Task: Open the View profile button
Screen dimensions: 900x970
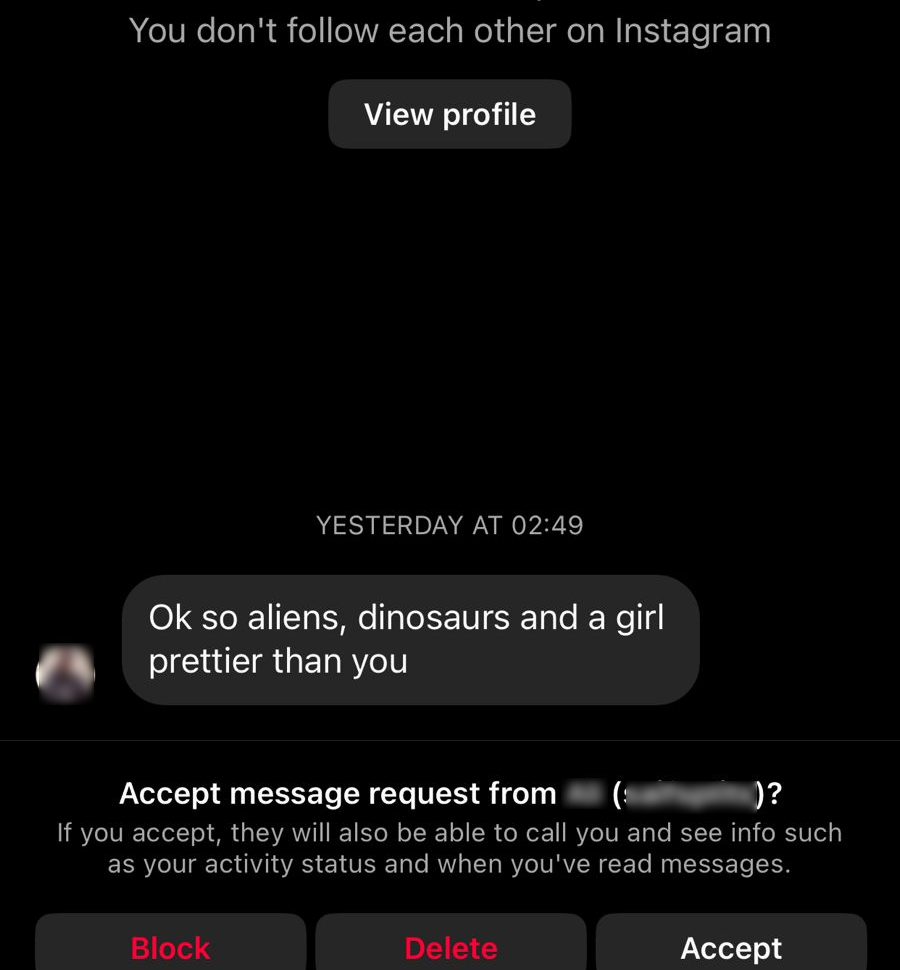Action: [x=450, y=114]
